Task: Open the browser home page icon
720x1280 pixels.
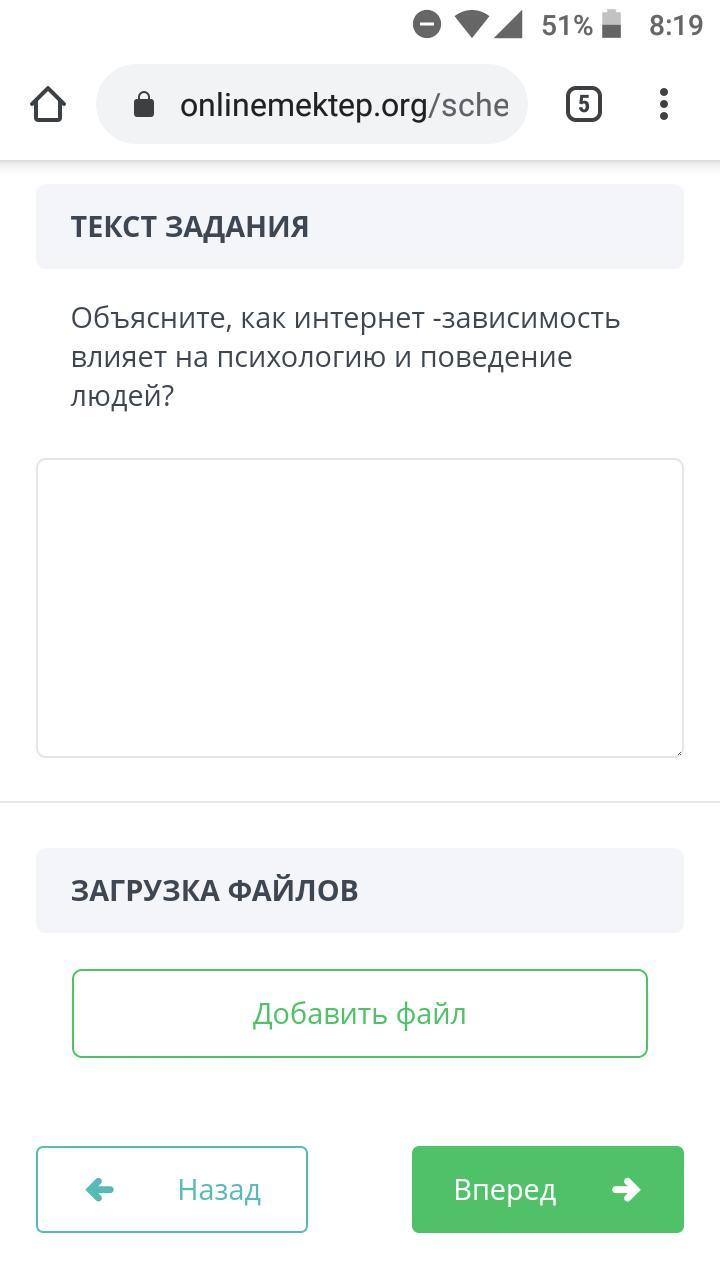Action: [48, 104]
